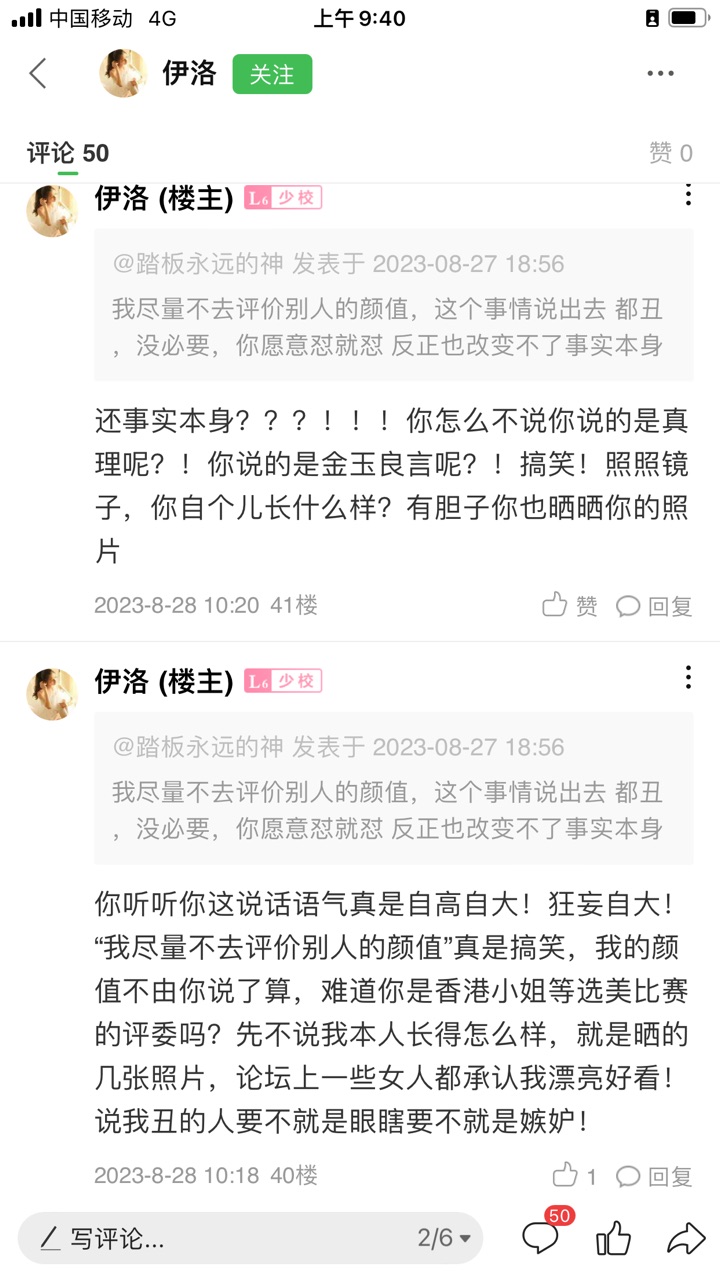Open more options for floor 41 comment
This screenshot has height=1280, width=720.
tap(687, 195)
